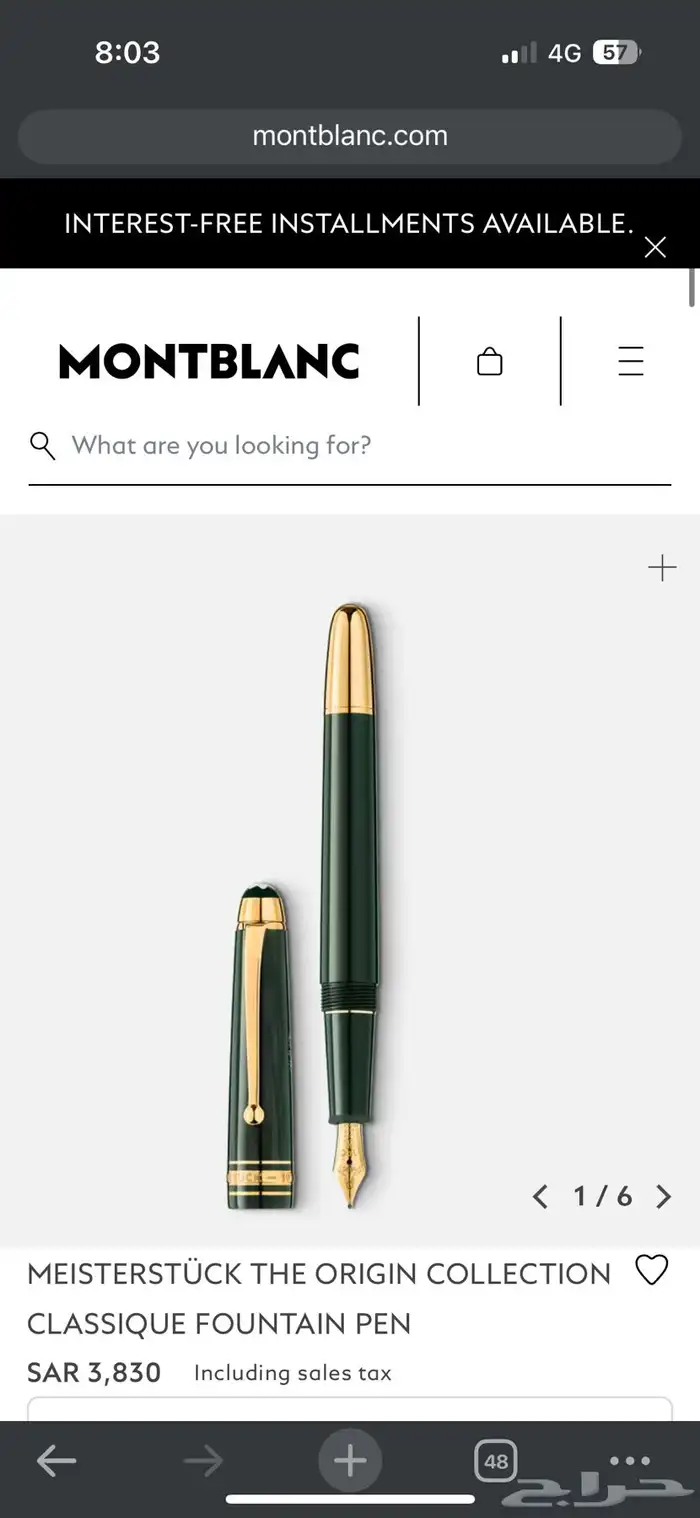700x1518 pixels.
Task: Go back in the browser
Action: [x=56, y=1461]
